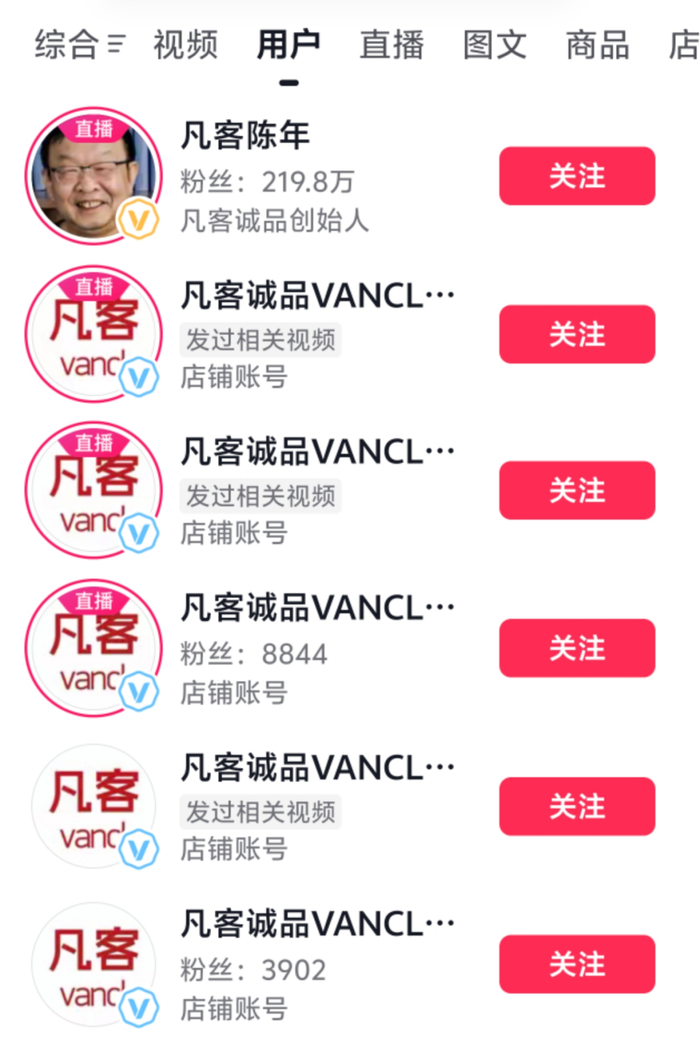
Task: Open 凡客陈年's live avatar
Action: [x=94, y=177]
